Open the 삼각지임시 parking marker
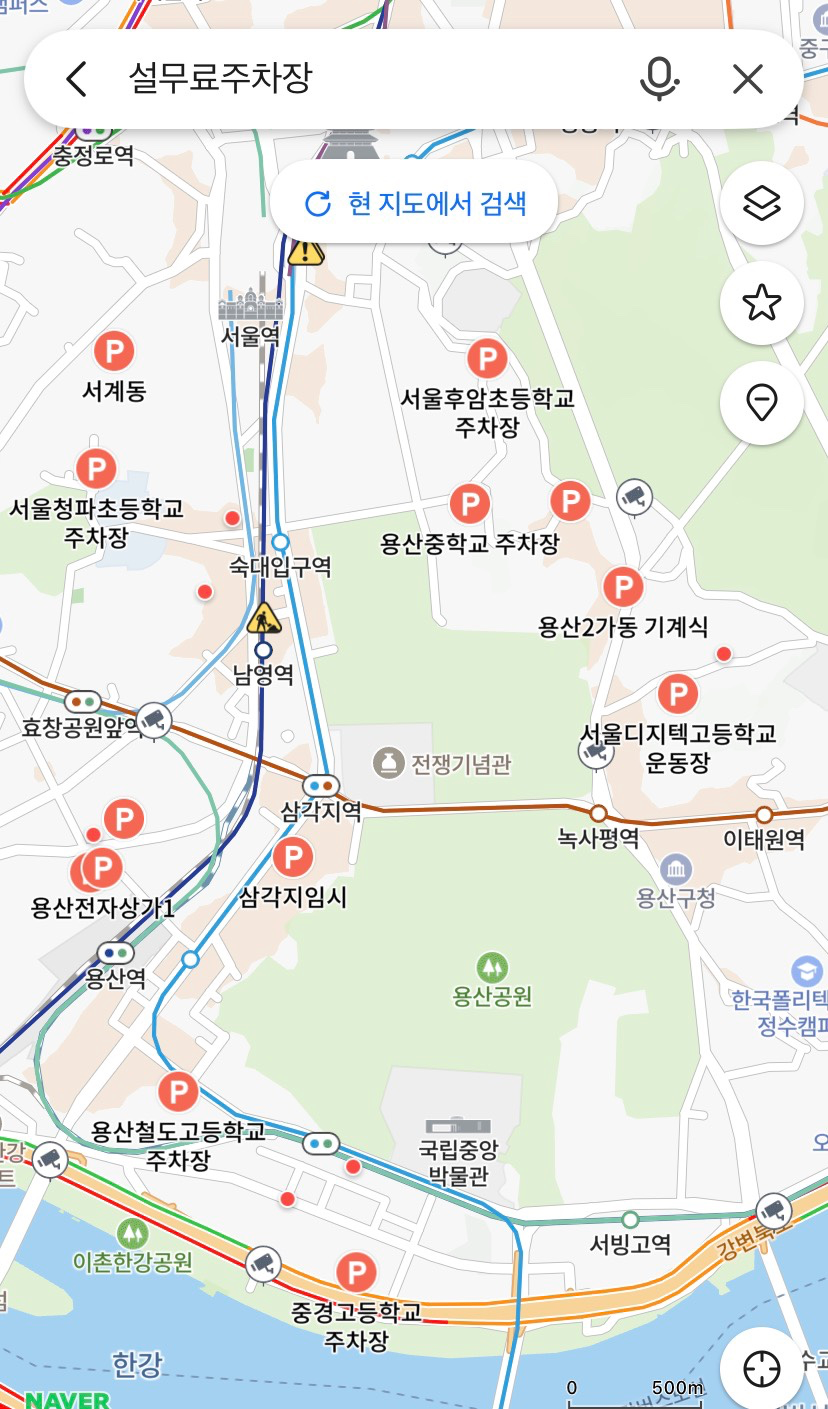Screen dimensions: 828x1409 pyautogui.click(x=293, y=857)
